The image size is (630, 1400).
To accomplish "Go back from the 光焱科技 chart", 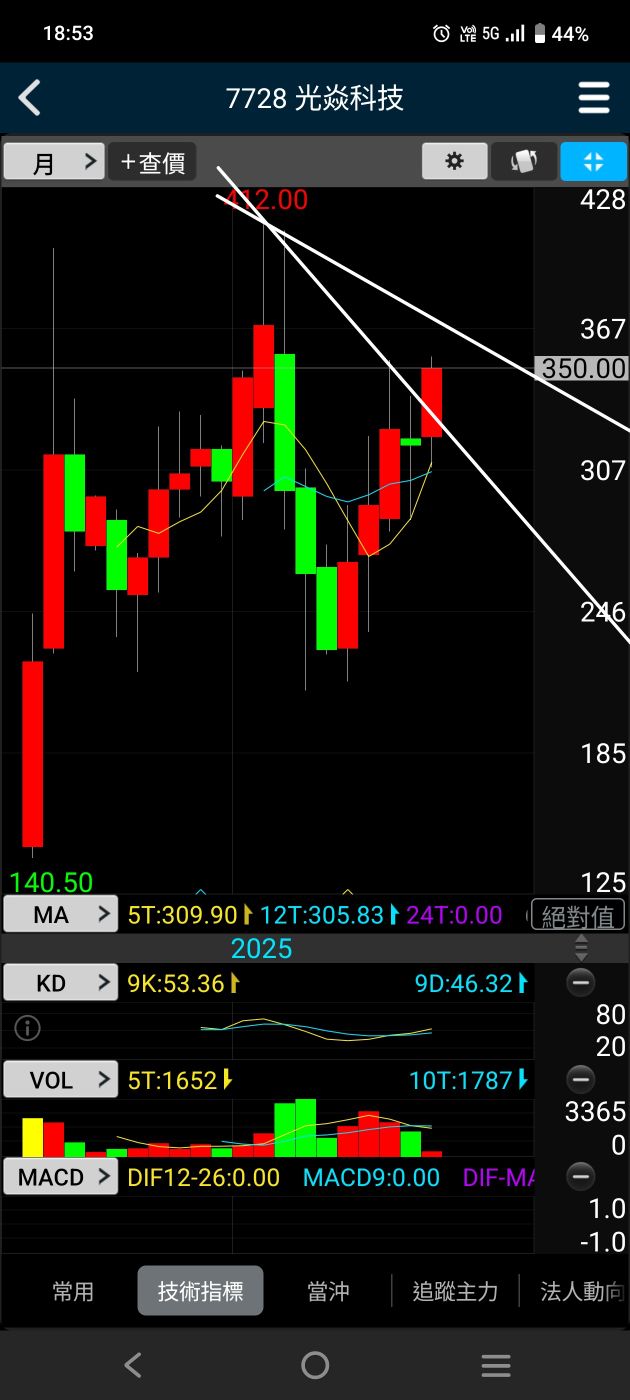I will click(x=30, y=98).
